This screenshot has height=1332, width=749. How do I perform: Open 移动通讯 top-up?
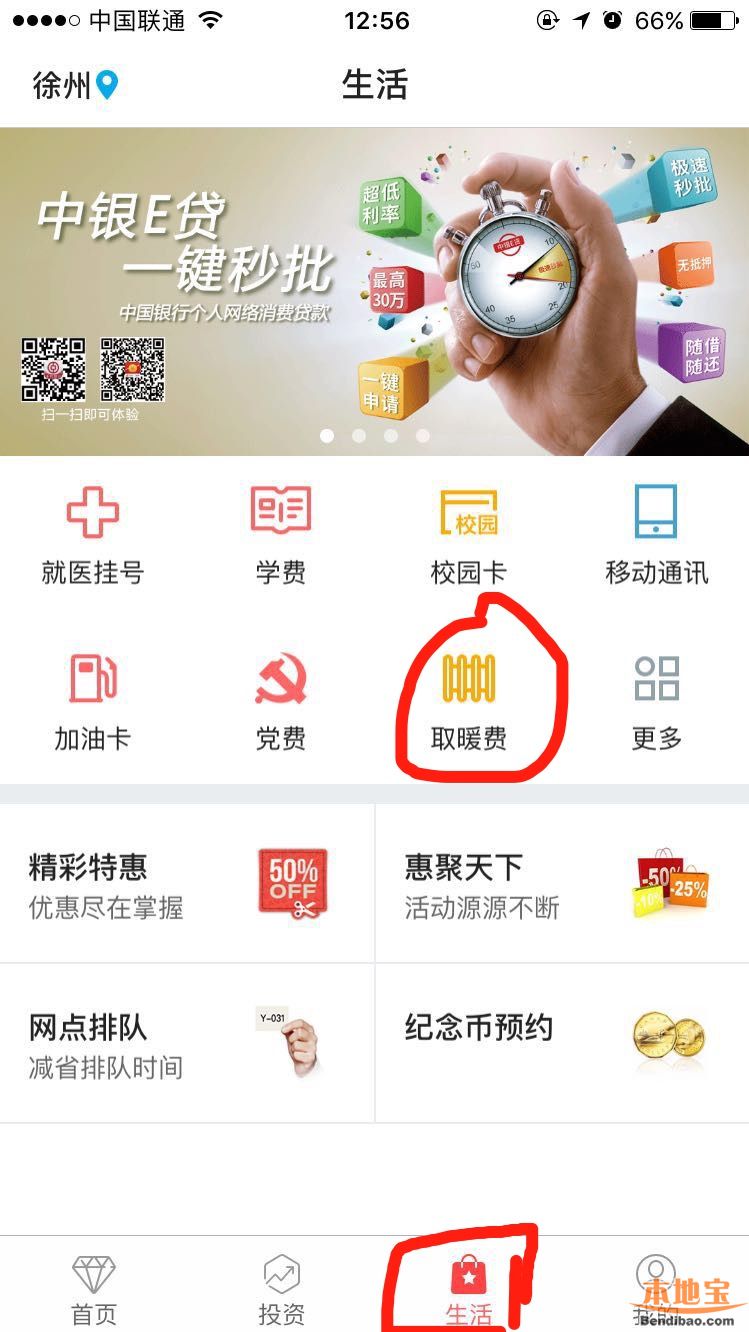tap(656, 534)
